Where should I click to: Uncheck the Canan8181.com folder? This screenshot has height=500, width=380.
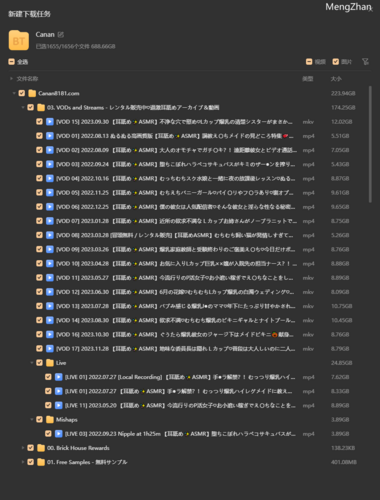coord(22,93)
